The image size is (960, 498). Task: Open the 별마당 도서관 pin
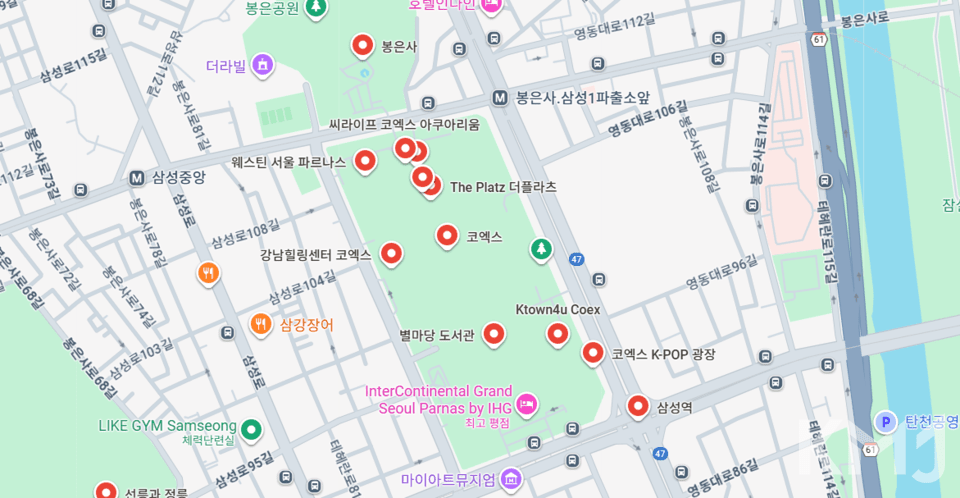point(494,334)
